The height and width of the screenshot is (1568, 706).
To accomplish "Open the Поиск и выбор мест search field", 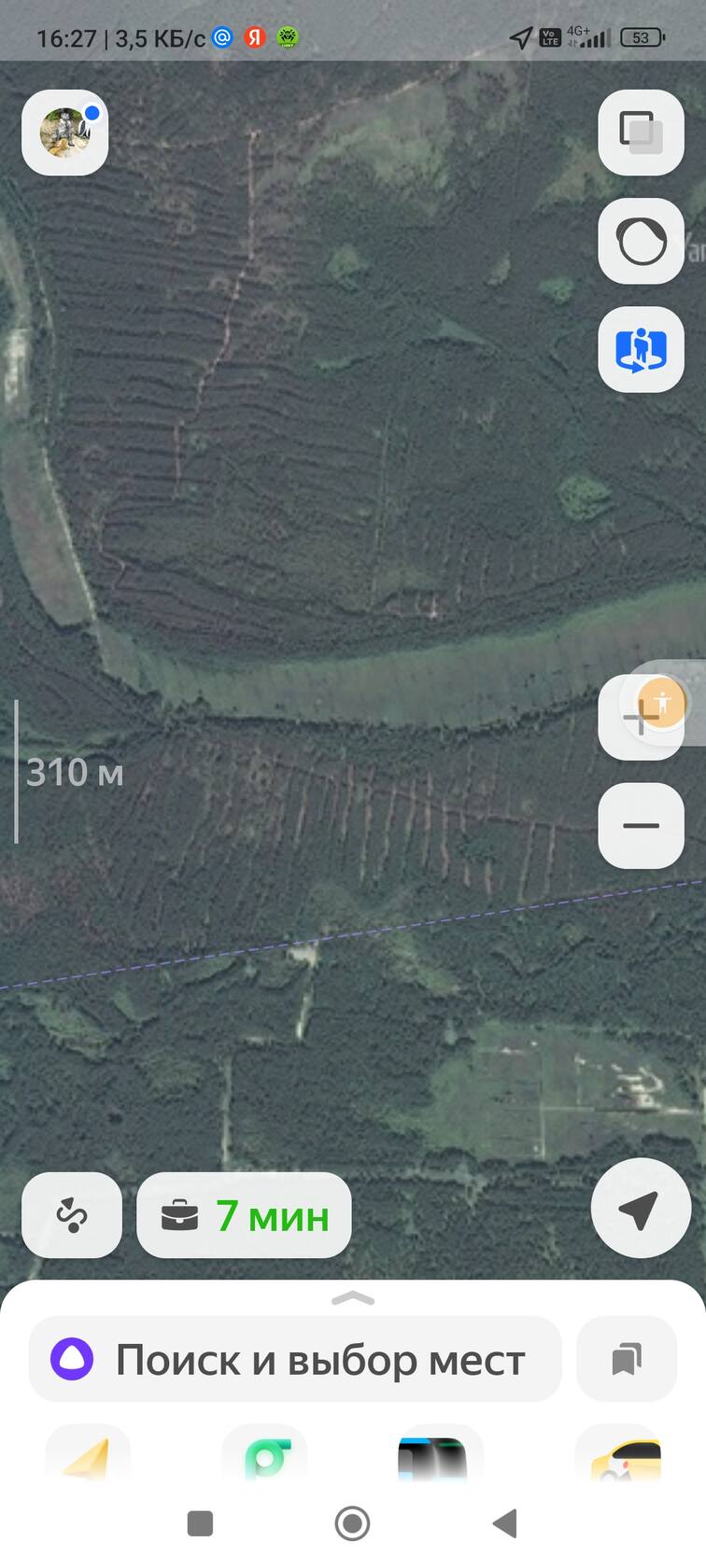I will pos(295,1359).
